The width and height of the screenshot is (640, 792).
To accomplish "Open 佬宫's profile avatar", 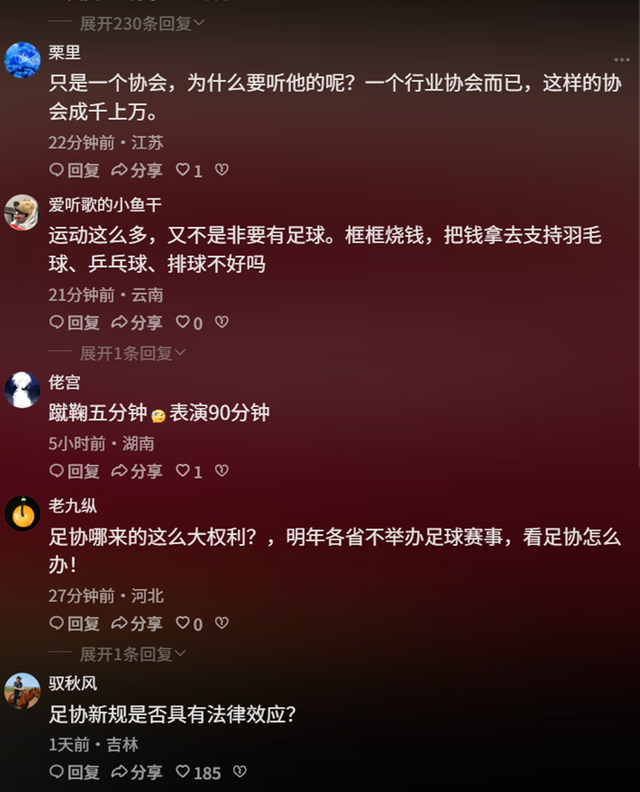I will pos(22,390).
